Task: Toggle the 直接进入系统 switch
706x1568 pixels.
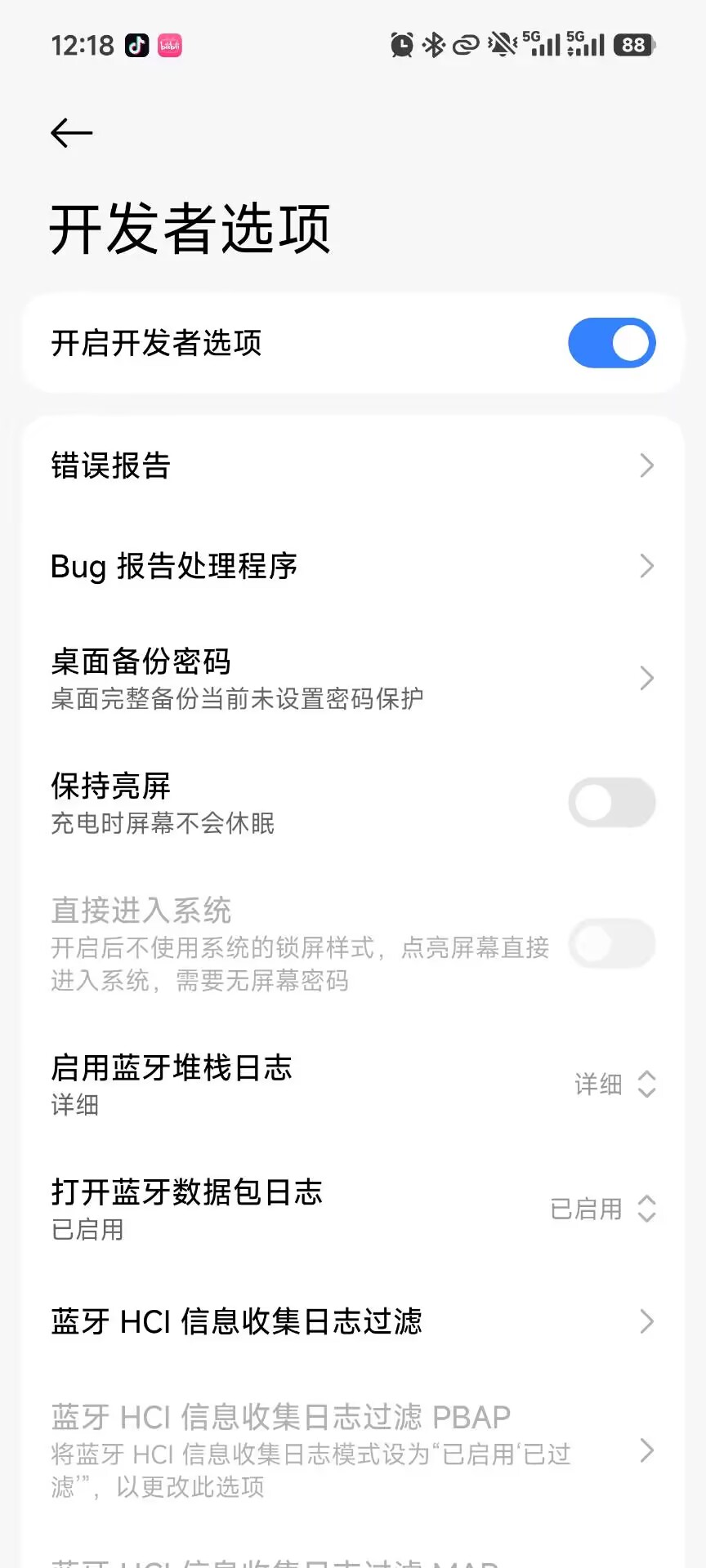Action: pyautogui.click(x=612, y=943)
